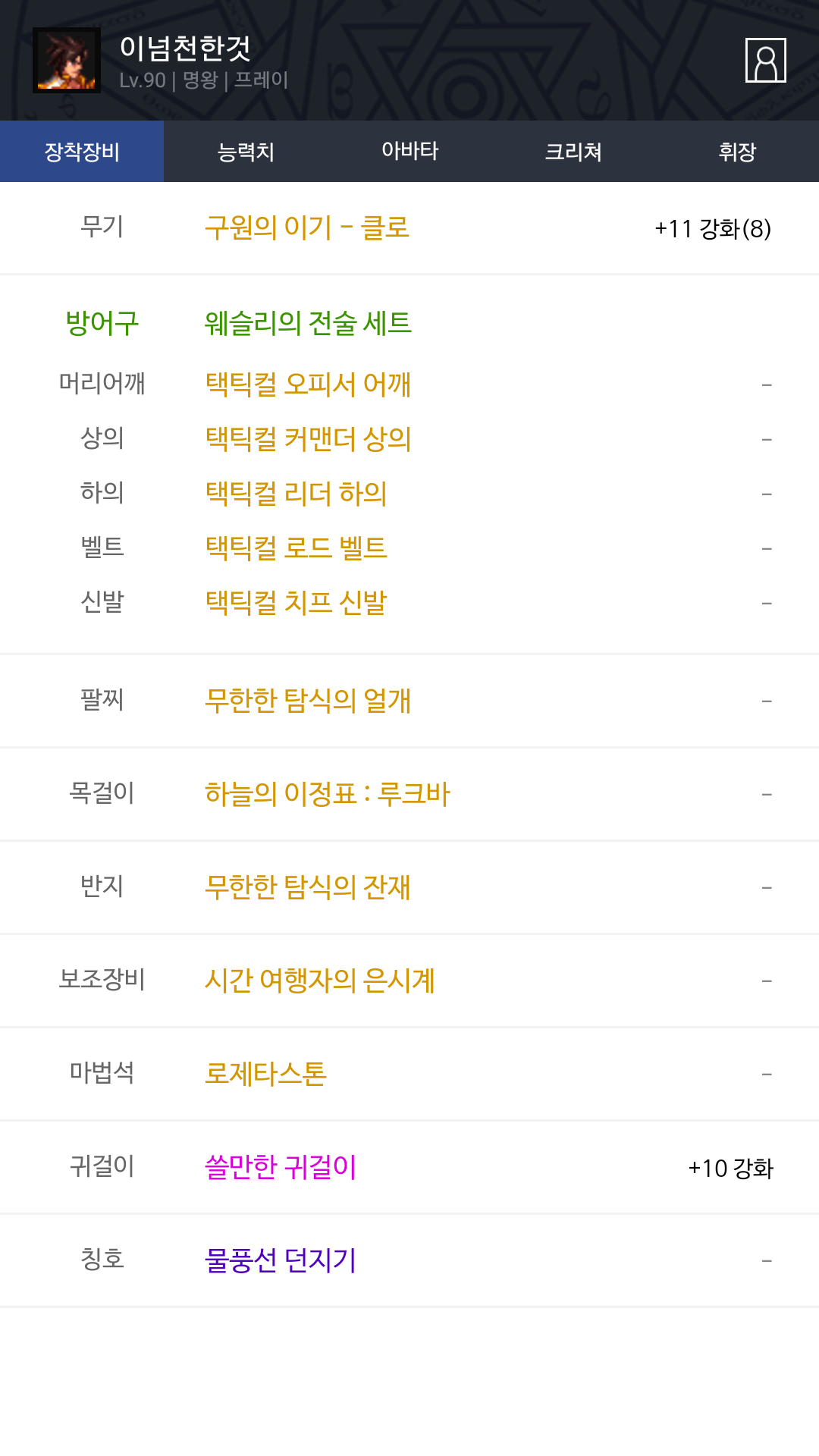Open magic stone 로제타스톤
Image resolution: width=819 pixels, height=1456 pixels.
pos(265,1073)
